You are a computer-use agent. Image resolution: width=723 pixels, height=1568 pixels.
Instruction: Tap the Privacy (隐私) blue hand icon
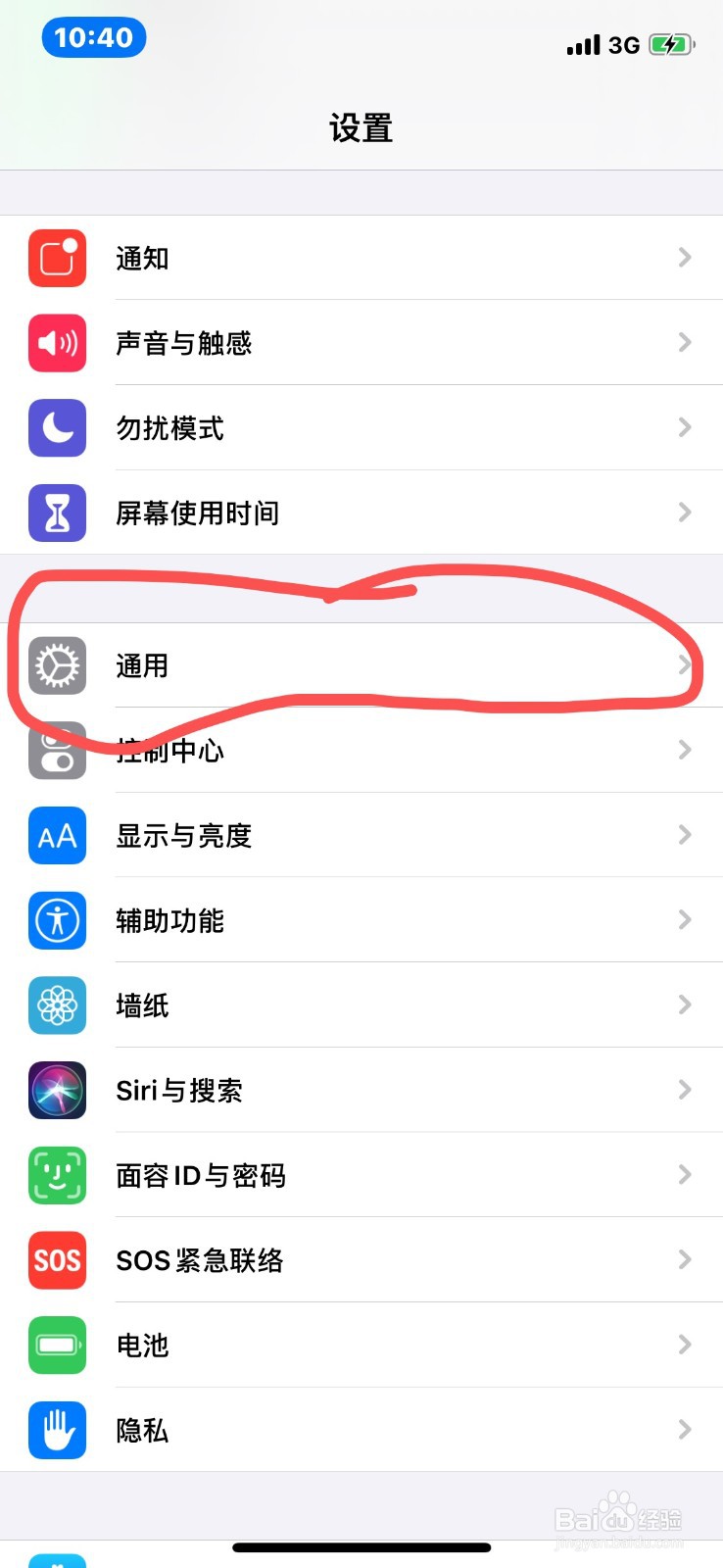point(57,1431)
